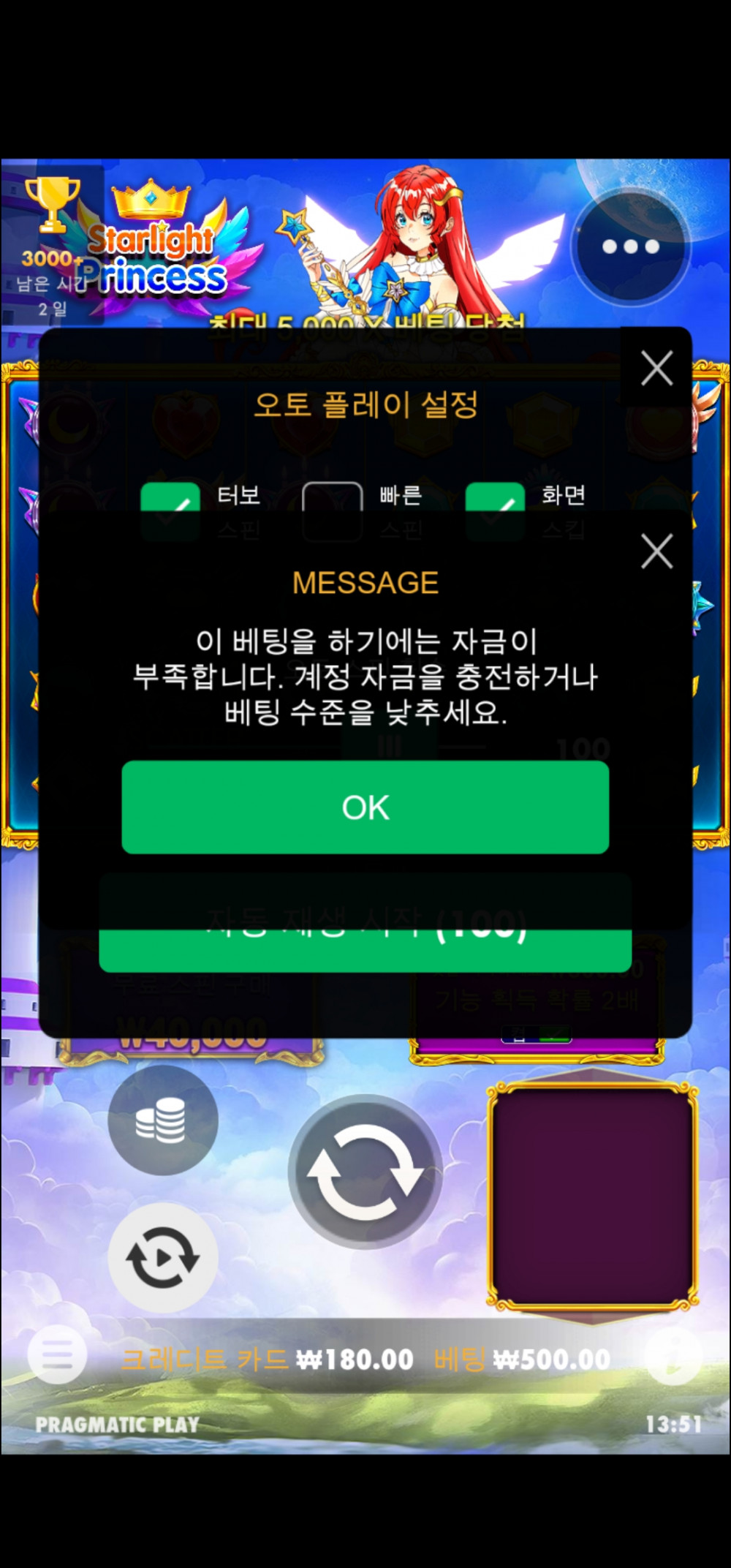The height and width of the screenshot is (1568, 731).
Task: Close the 오토 플레이 설정 panel
Action: point(656,368)
